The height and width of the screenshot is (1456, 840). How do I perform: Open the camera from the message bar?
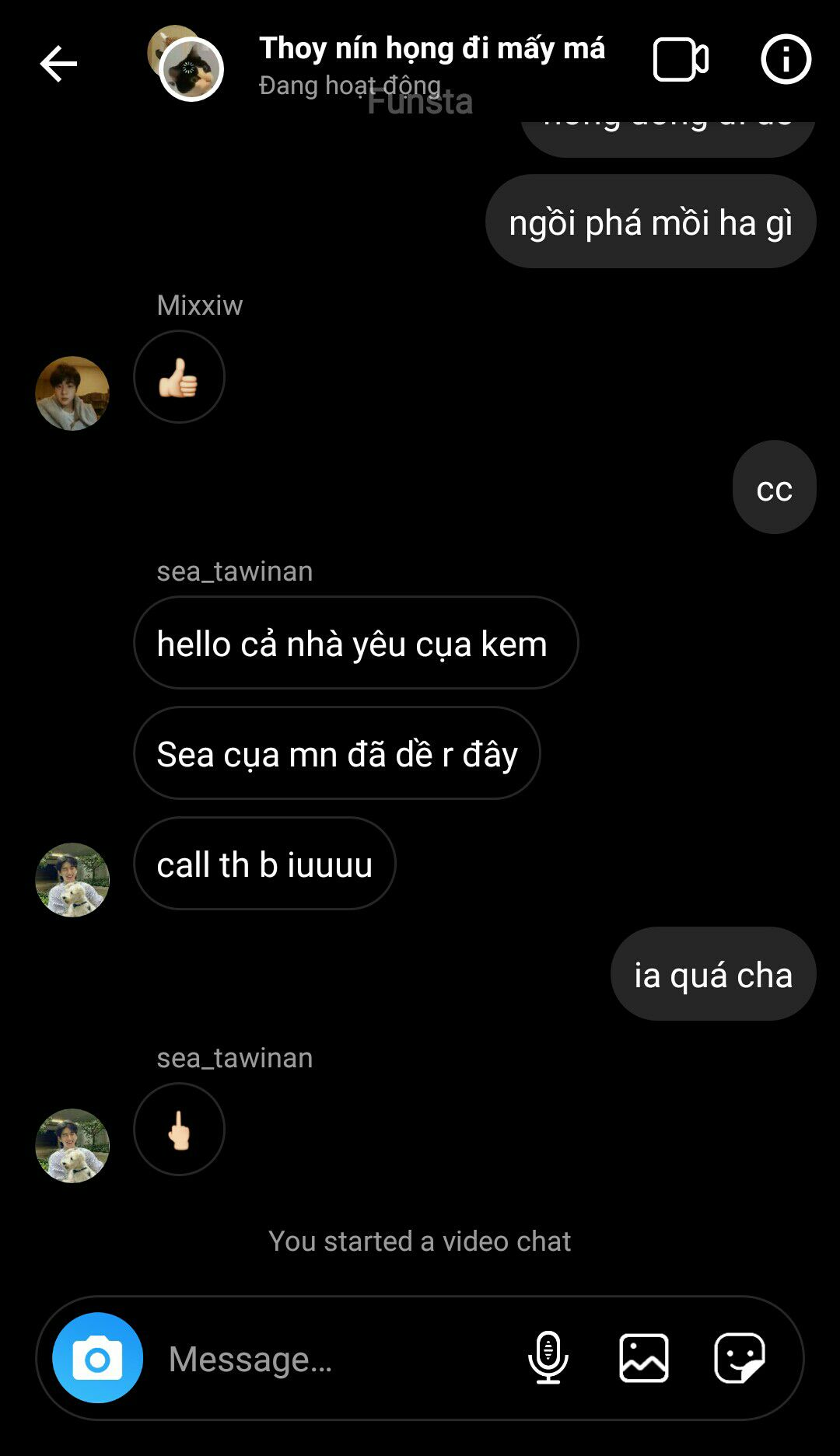click(97, 1358)
